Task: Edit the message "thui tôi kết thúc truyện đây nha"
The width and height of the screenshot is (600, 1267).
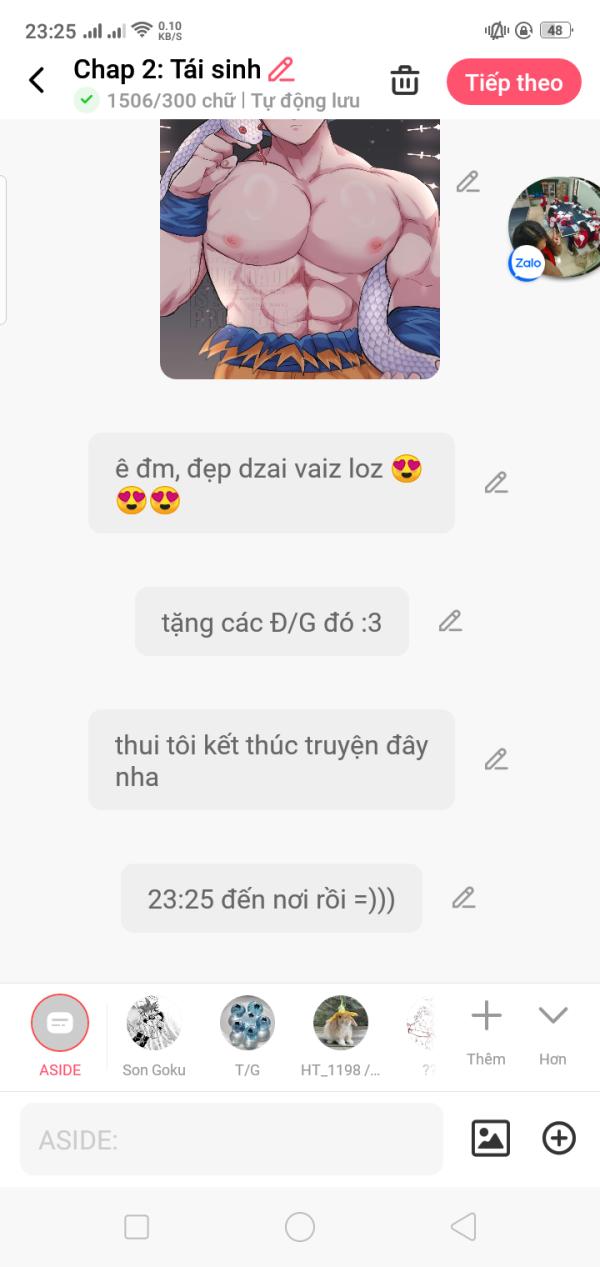Action: coord(496,759)
